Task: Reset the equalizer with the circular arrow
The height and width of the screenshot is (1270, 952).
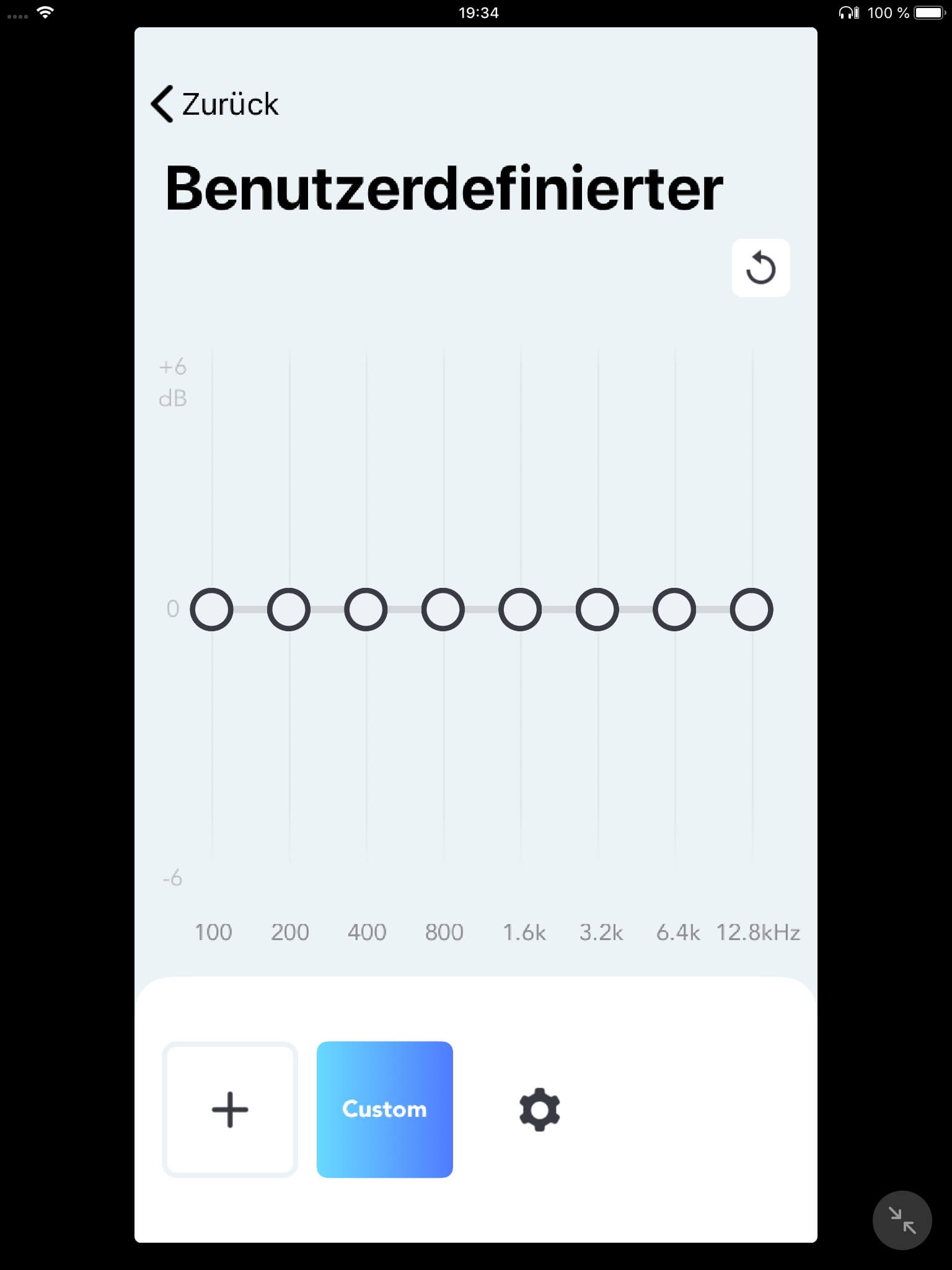Action: point(760,268)
